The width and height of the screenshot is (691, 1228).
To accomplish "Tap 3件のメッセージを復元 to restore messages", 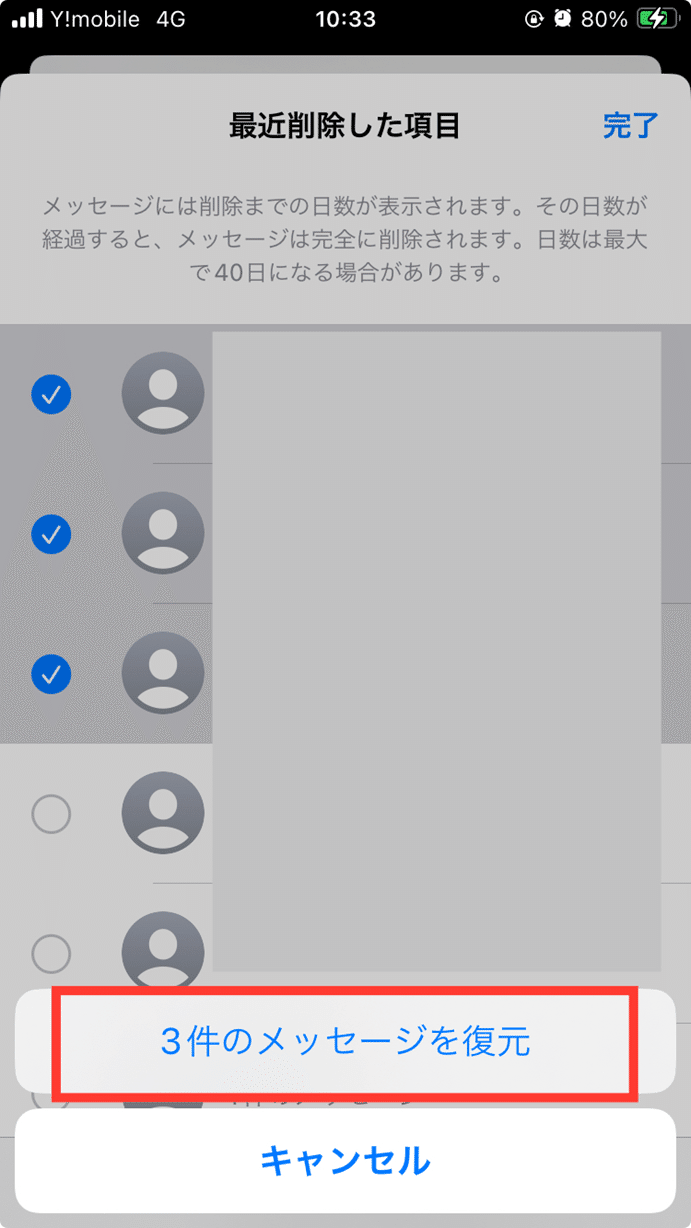I will coord(345,1041).
